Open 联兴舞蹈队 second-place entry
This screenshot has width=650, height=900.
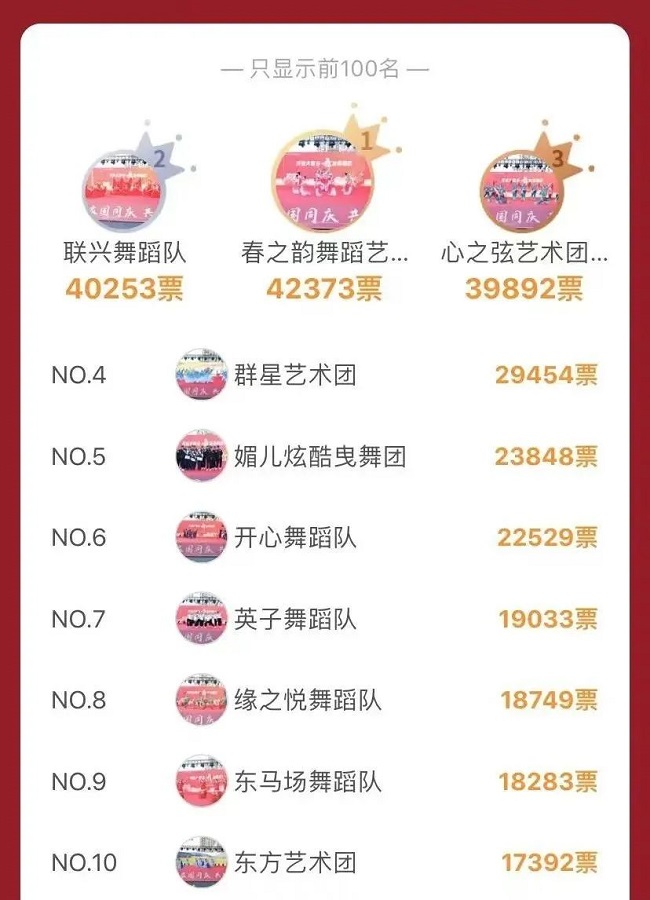point(124,190)
